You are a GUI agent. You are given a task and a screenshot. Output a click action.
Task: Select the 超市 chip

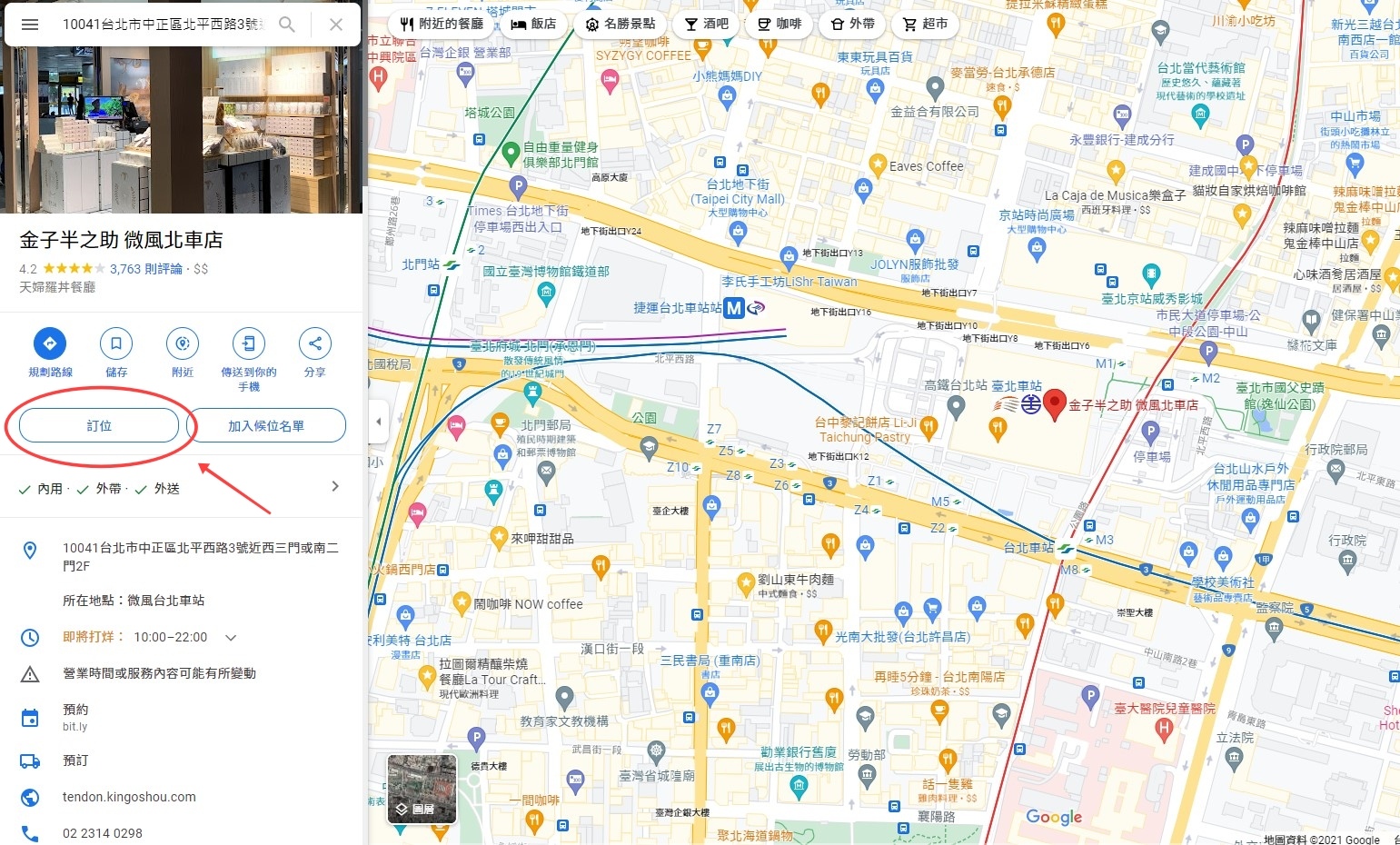[925, 25]
